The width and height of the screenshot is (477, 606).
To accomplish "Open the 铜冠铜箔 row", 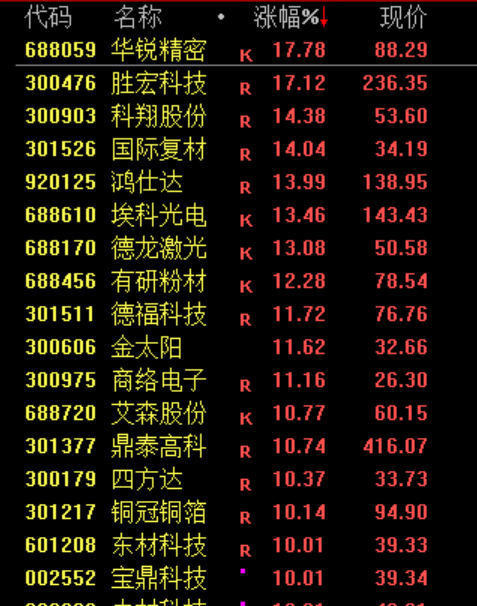I will point(238,512).
